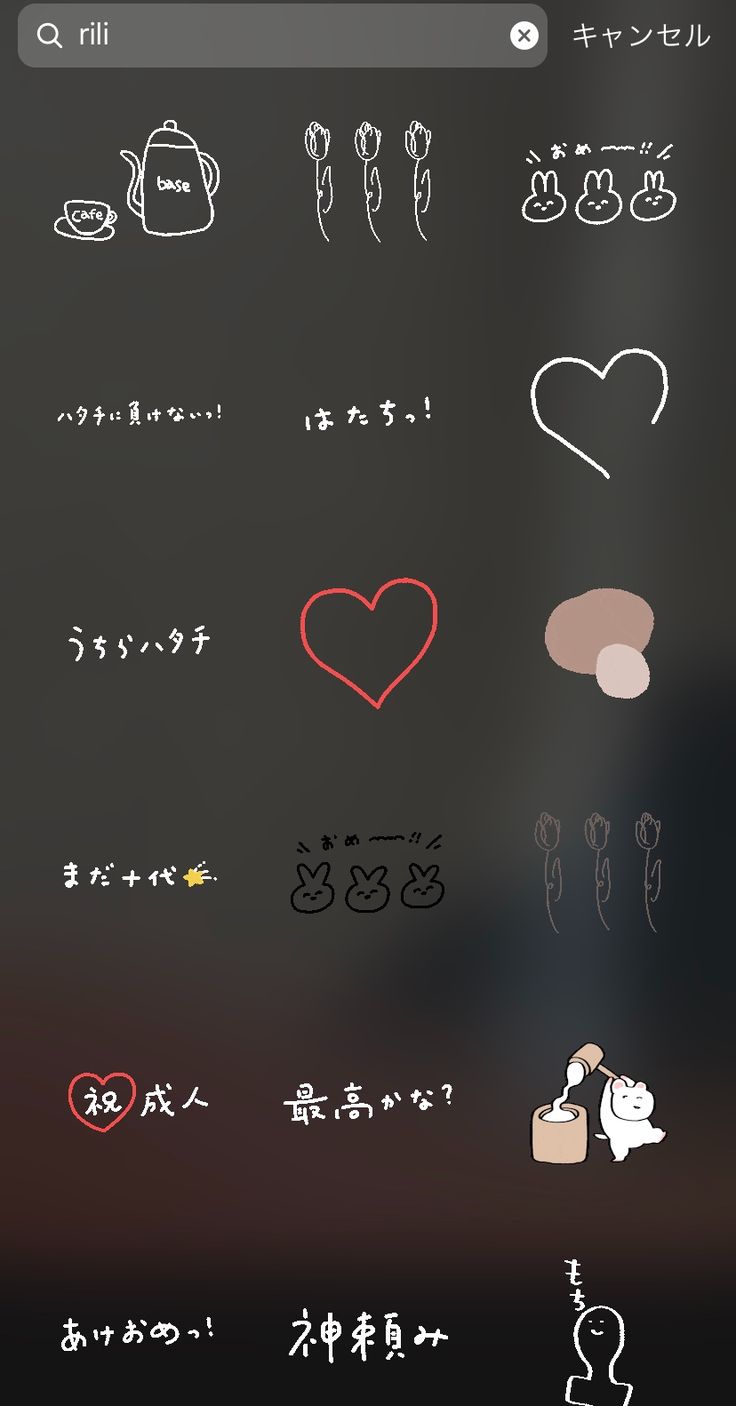
Task: Pick the まだ十代 star sticker
Action: [x=139, y=875]
